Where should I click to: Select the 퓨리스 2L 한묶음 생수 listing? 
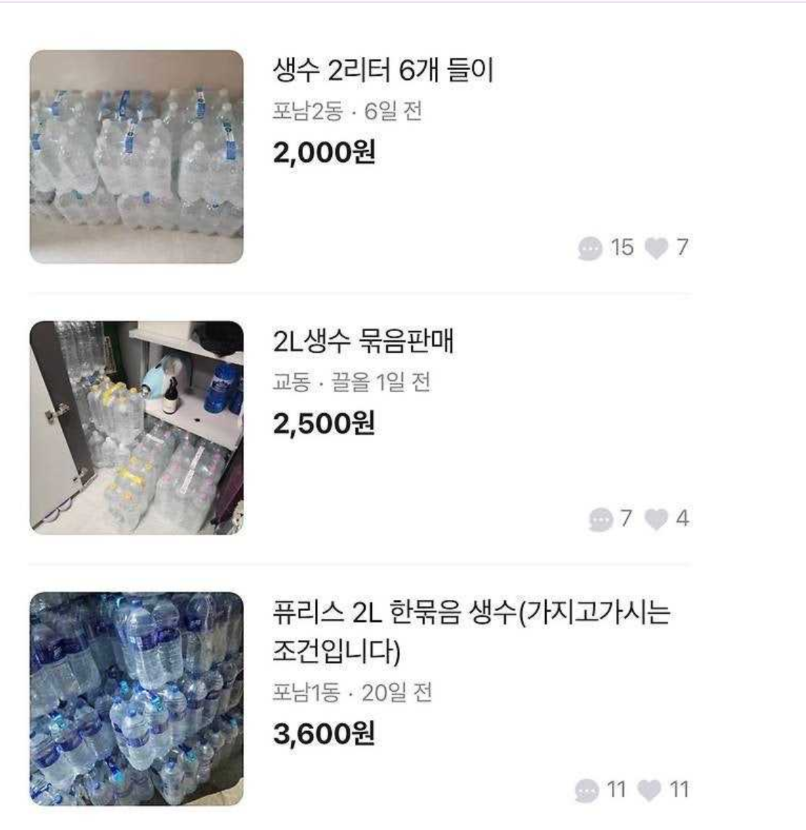470,612
